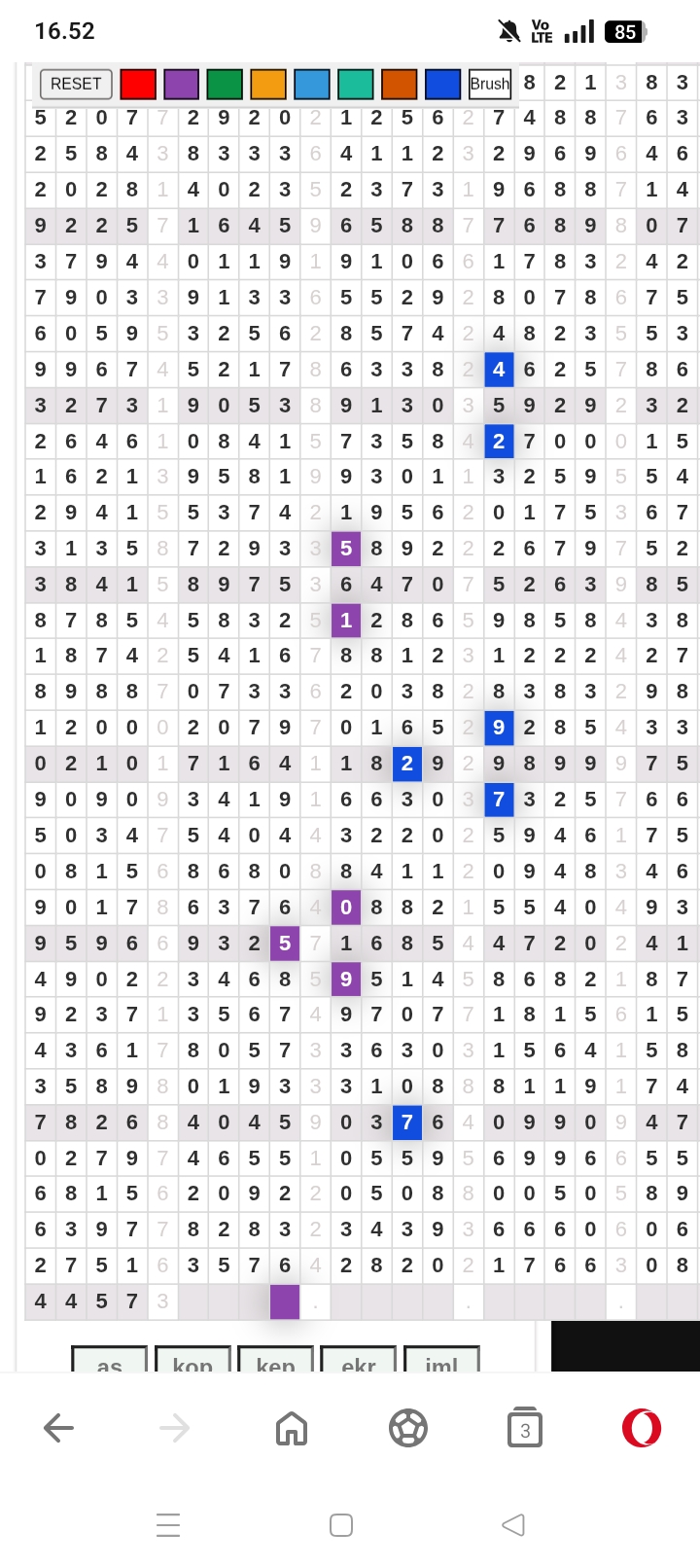Tap the "ekr" button
700x1568 pixels.
tap(359, 1360)
